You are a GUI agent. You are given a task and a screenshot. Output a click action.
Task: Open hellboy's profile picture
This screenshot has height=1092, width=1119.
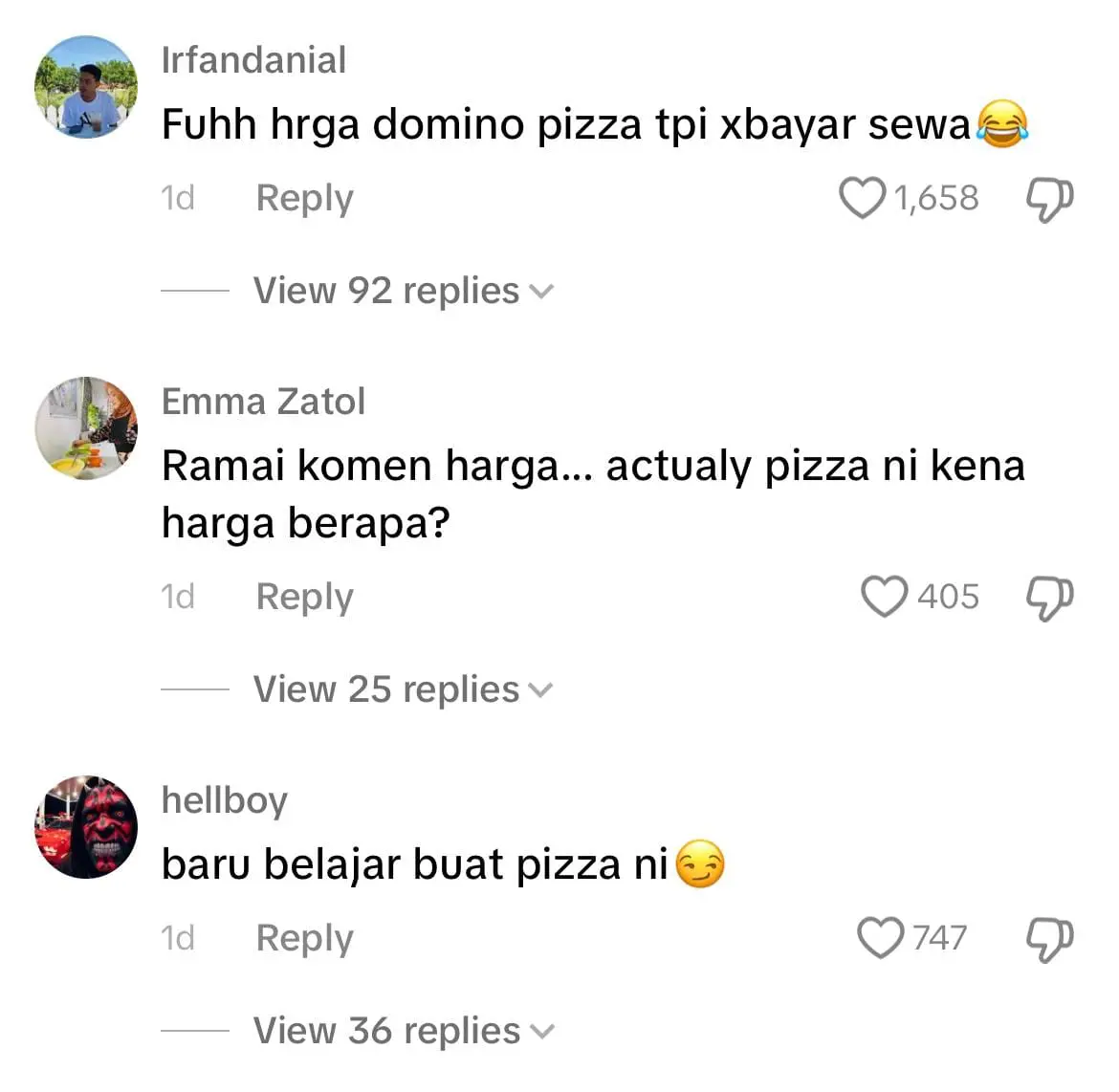click(x=86, y=827)
